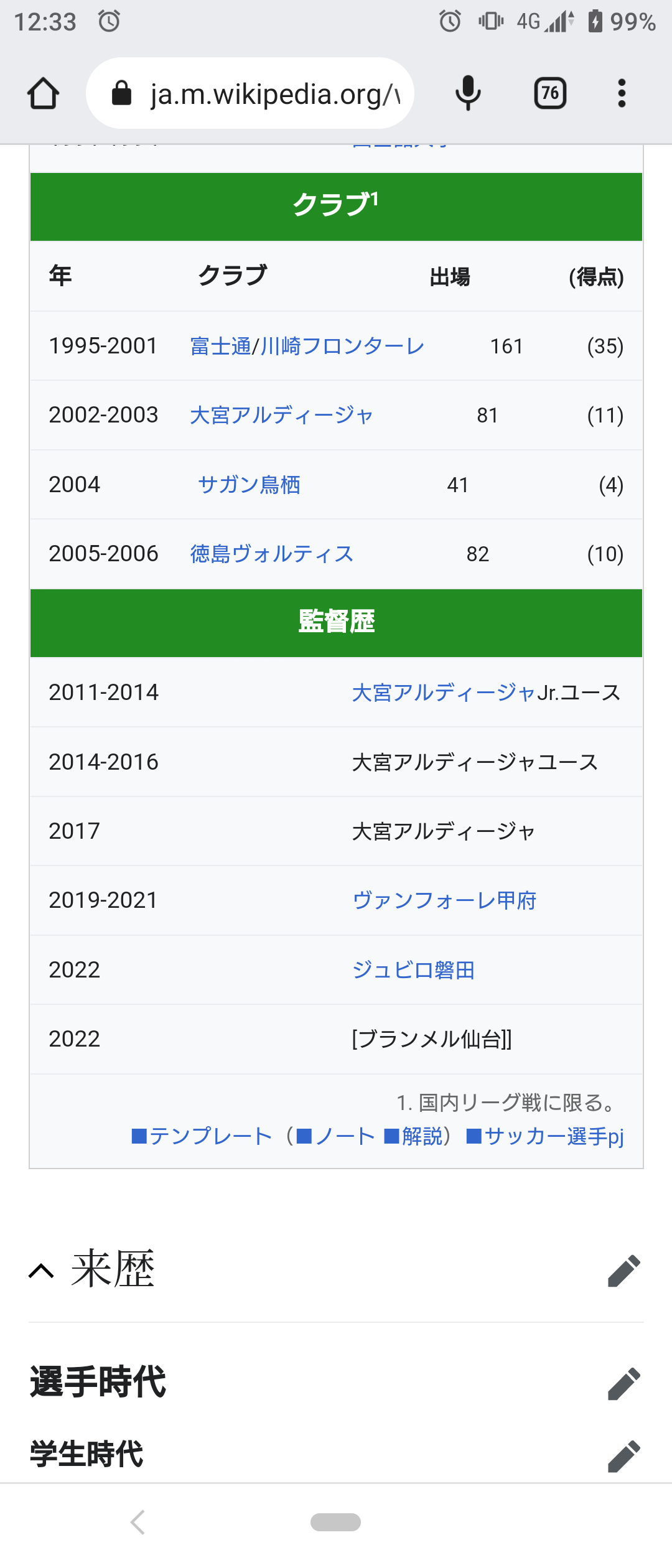Image resolution: width=672 pixels, height=1568 pixels.
Task: Open the 大宮アルディージャ link in the 2002-2003 row
Action: tap(281, 415)
